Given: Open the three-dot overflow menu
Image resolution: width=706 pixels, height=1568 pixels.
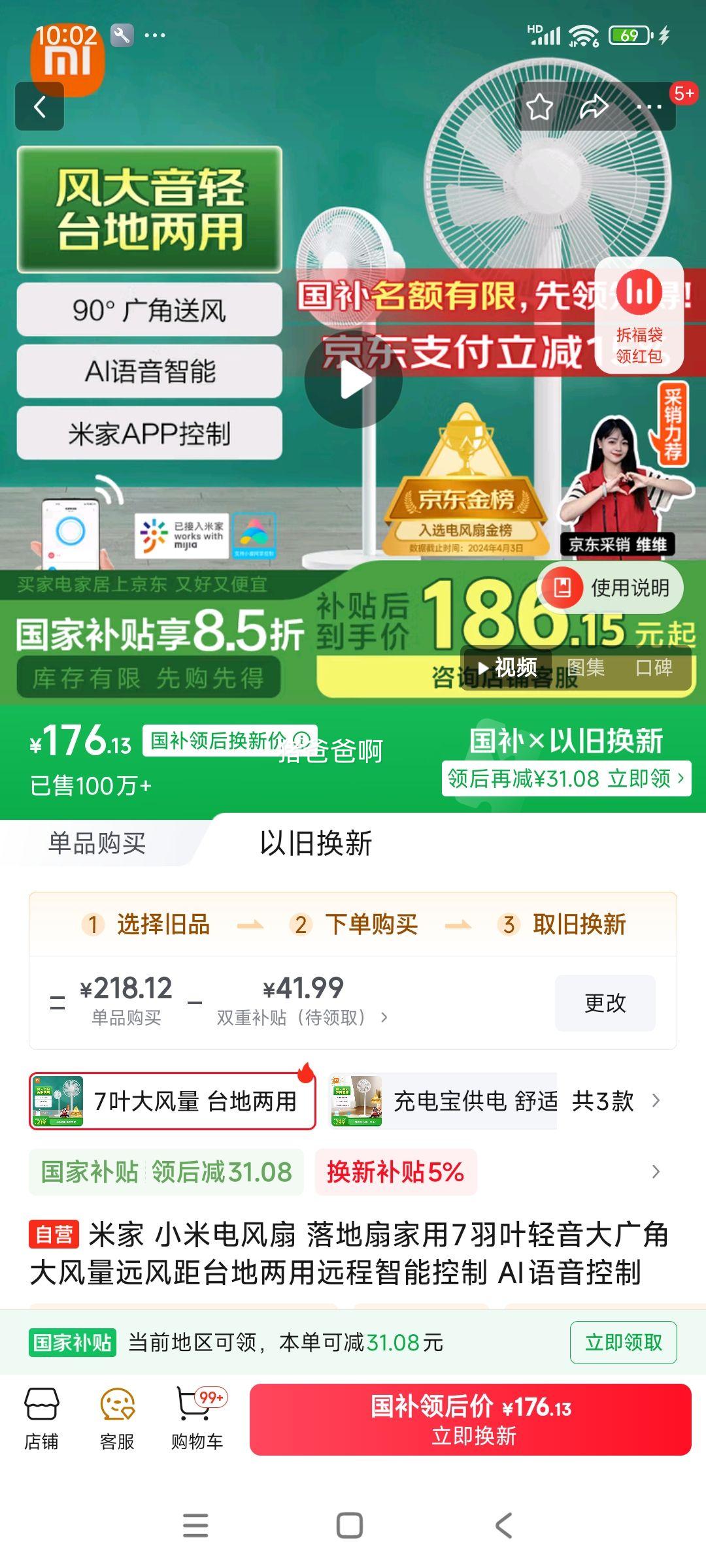Looking at the screenshot, I should 648,106.
